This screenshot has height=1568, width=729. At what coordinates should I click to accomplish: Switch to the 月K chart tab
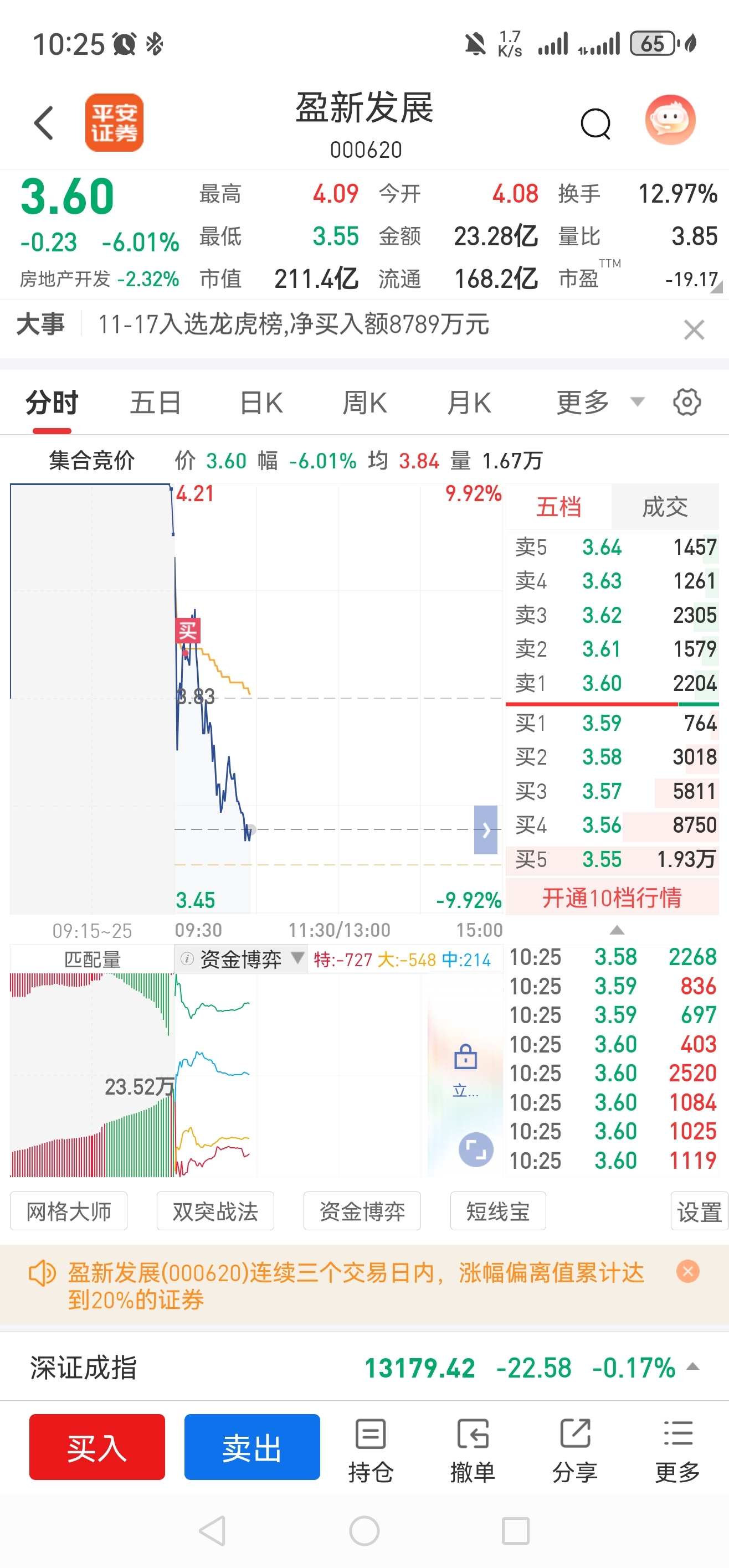coord(468,403)
